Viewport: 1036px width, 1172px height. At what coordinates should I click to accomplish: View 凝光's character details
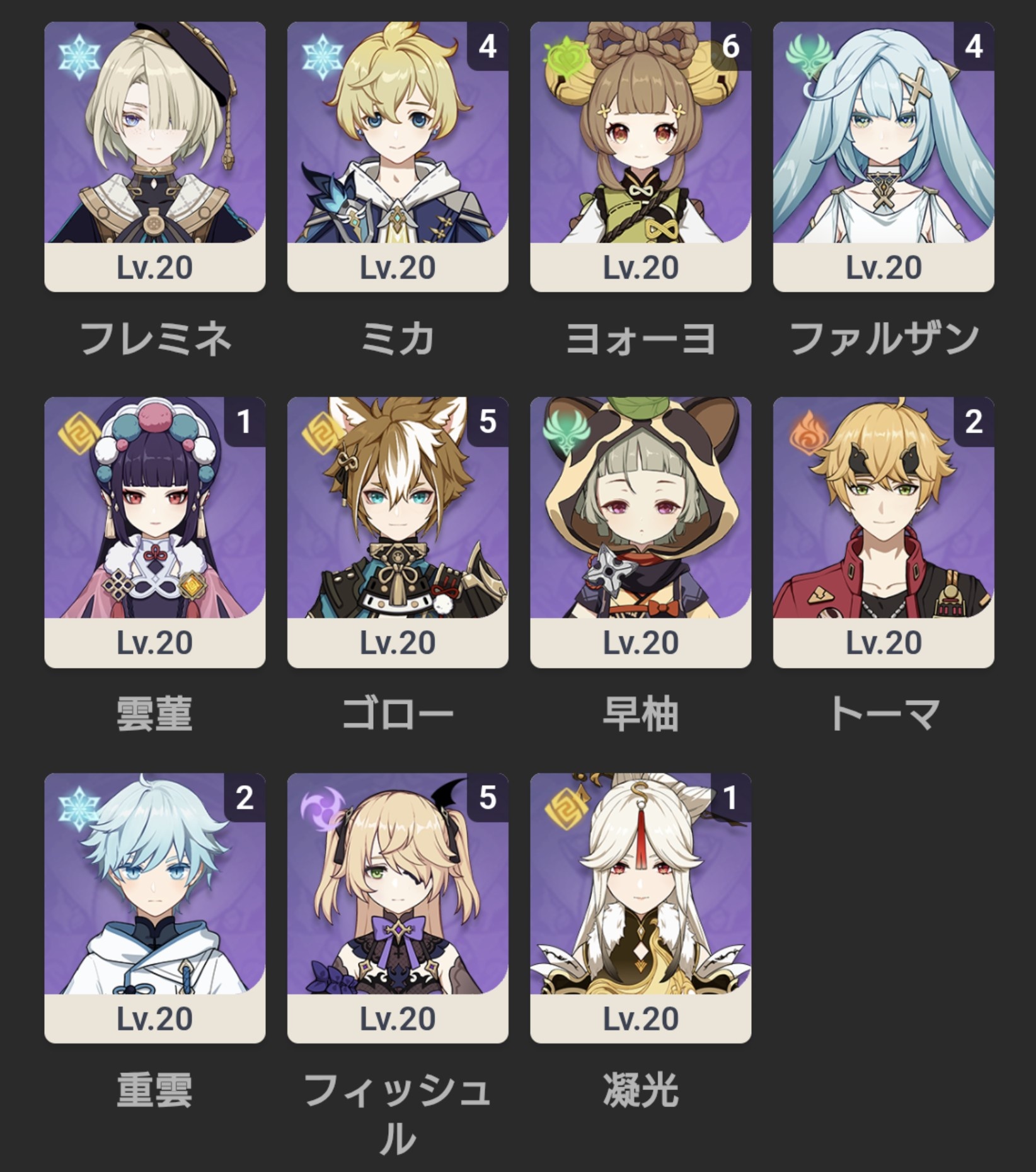640,907
